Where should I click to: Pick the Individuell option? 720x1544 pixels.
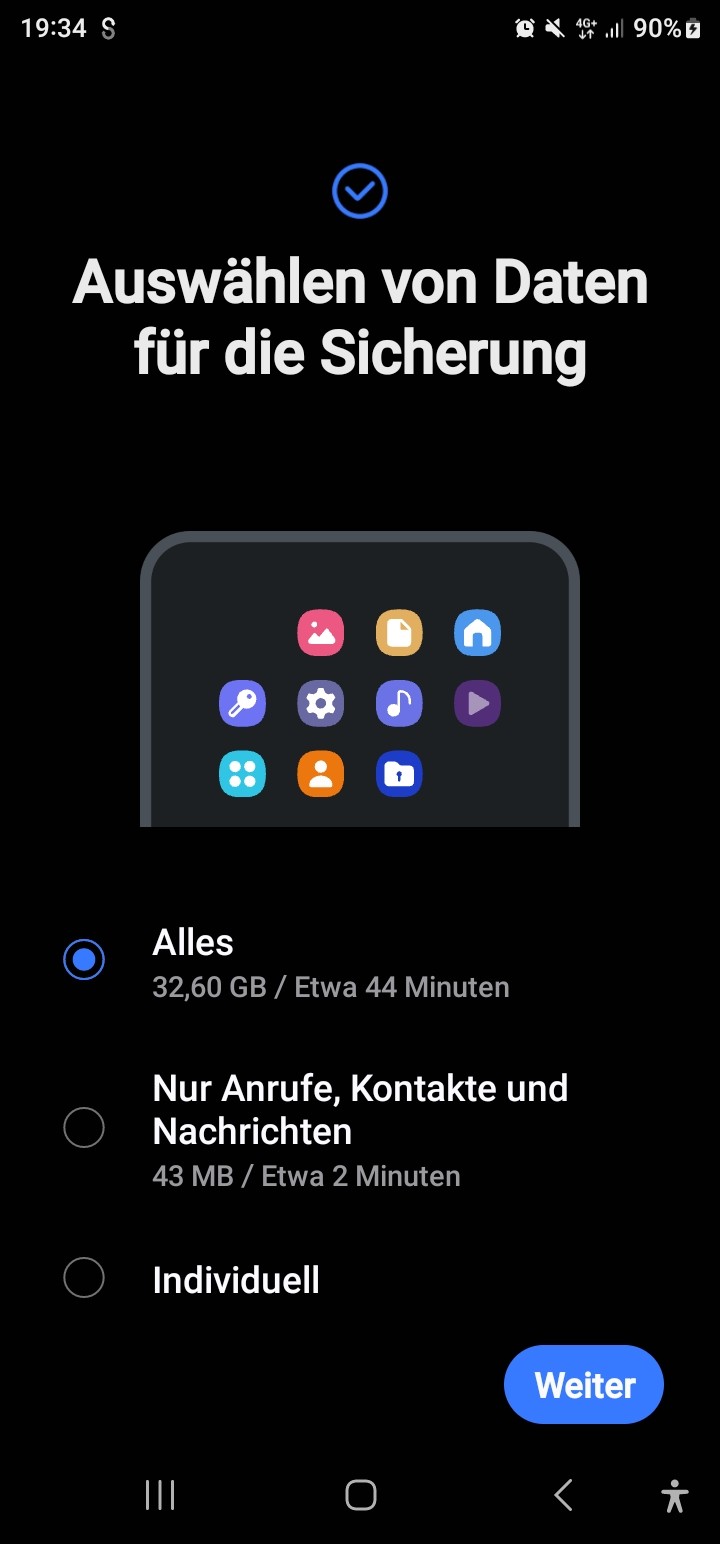(x=84, y=1278)
